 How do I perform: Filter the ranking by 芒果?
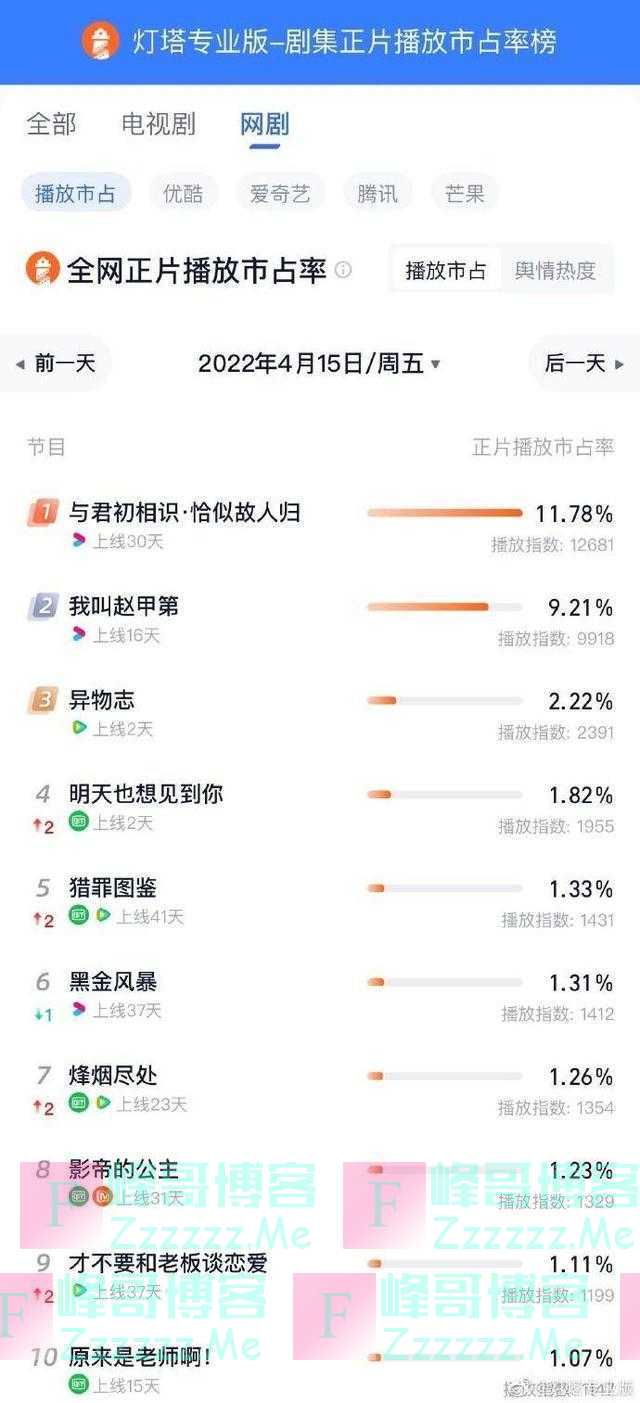tap(465, 193)
